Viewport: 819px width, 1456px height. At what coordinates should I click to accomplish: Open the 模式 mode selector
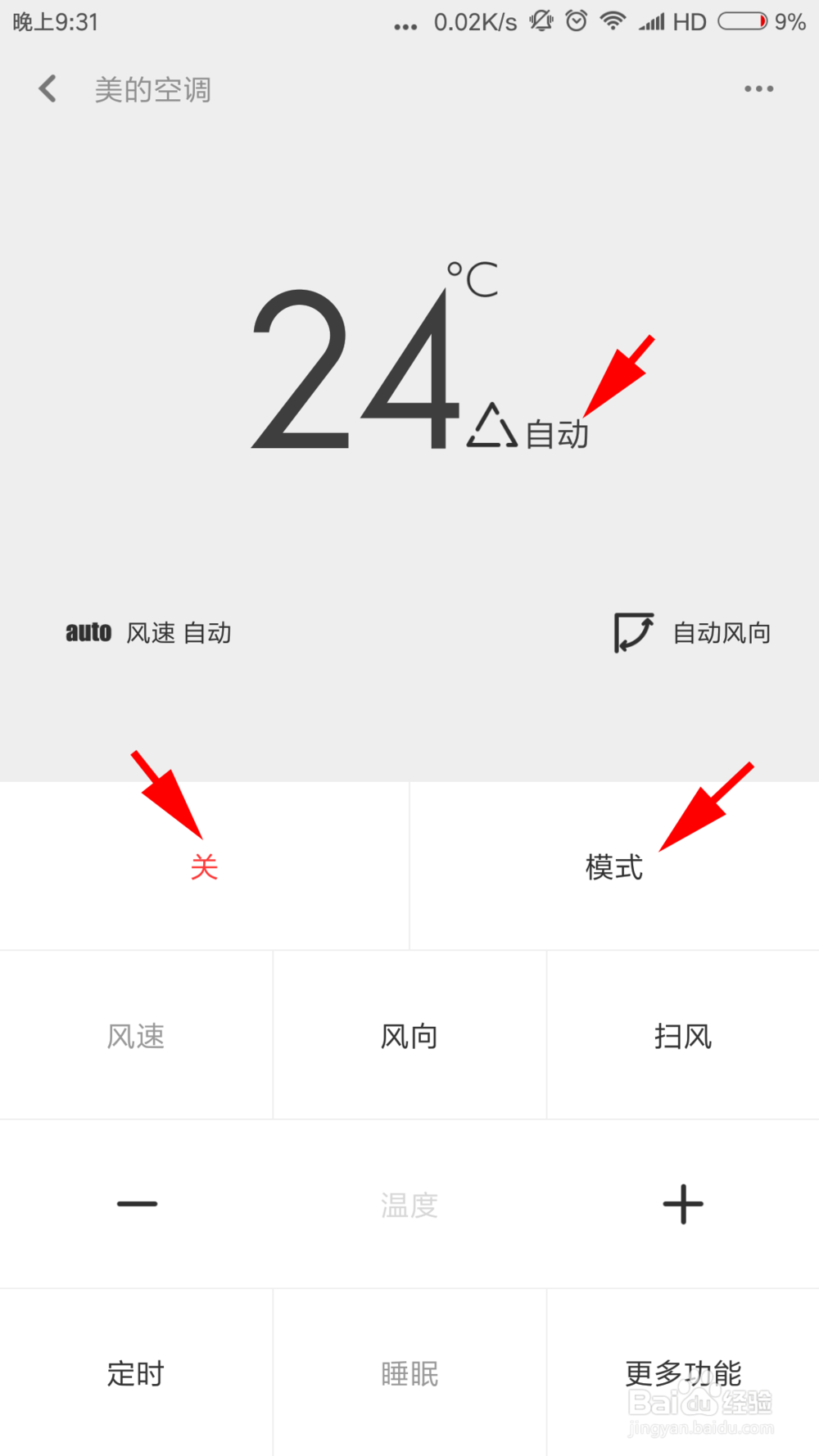coord(613,866)
